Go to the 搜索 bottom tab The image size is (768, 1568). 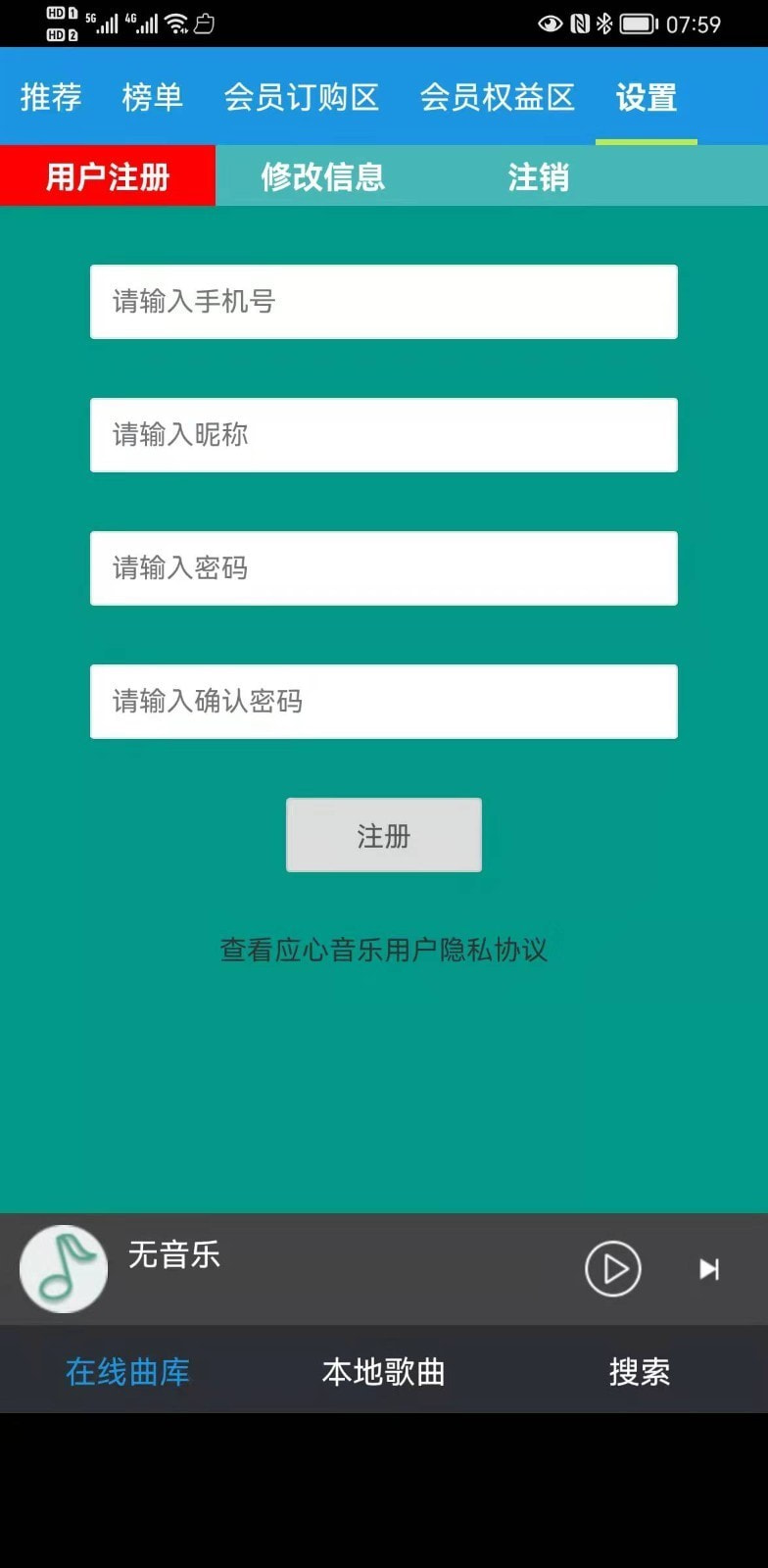click(x=640, y=1371)
